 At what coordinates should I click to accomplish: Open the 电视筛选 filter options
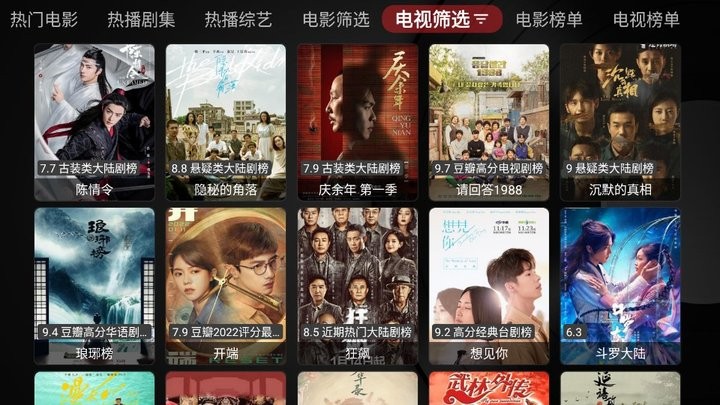442,19
